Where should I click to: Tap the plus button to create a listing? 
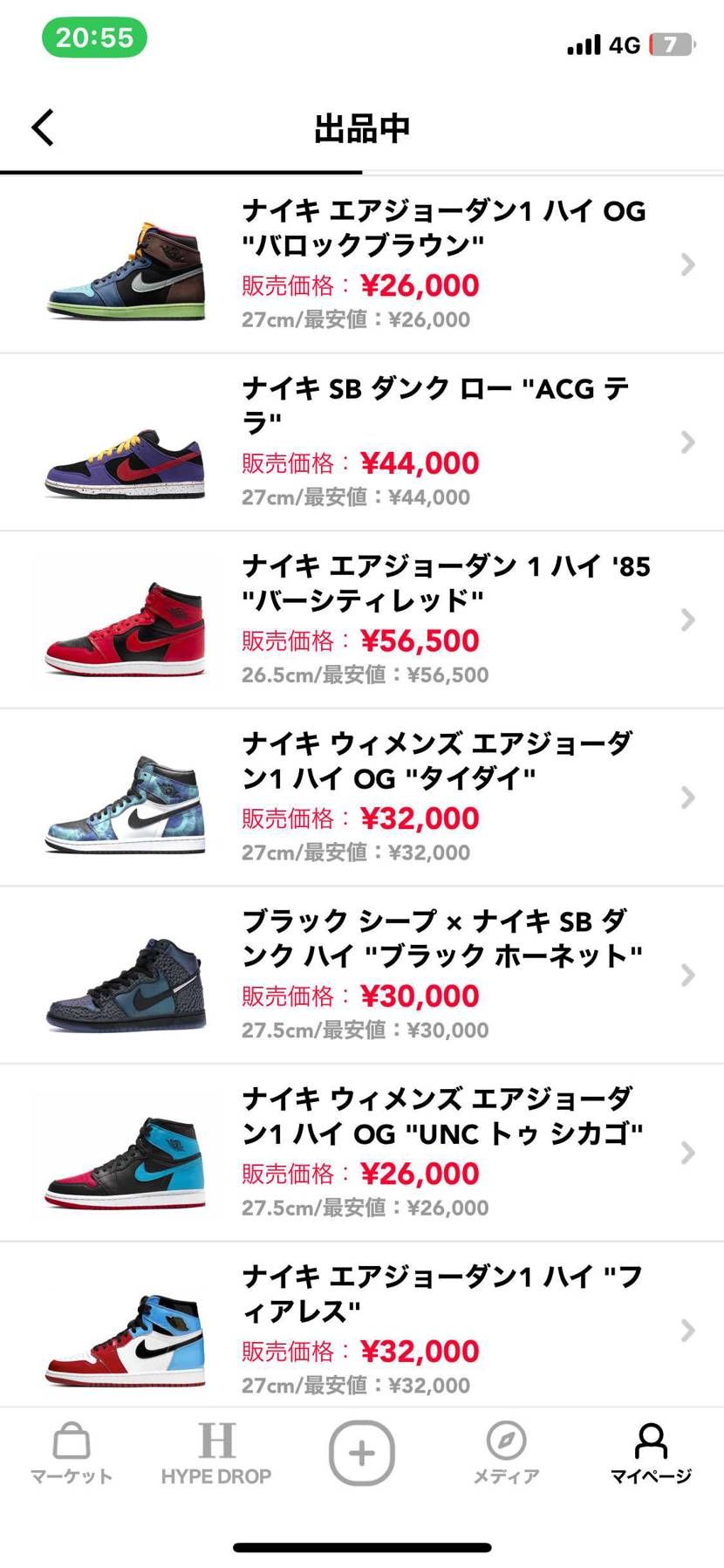362,1450
